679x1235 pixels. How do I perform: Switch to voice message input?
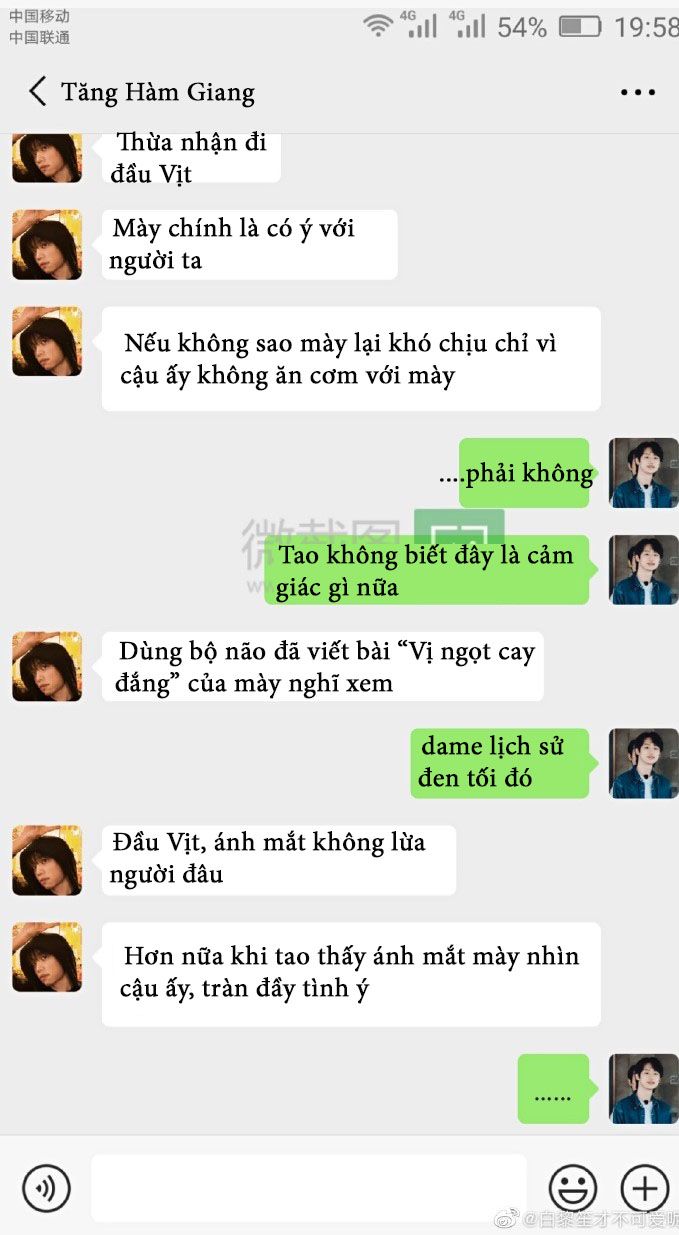46,1188
